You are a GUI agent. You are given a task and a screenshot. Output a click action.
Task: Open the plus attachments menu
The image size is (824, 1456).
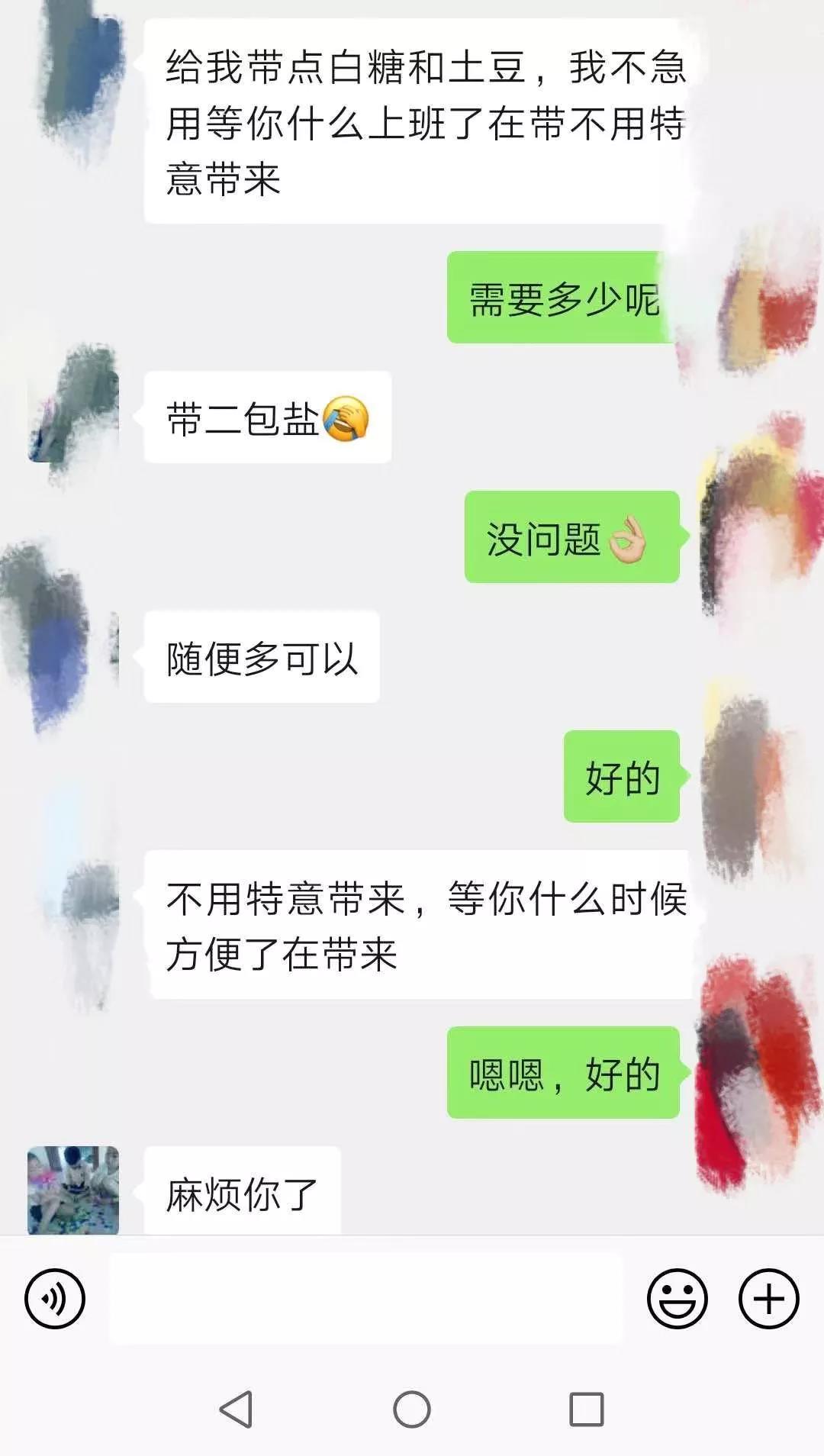click(x=768, y=1298)
